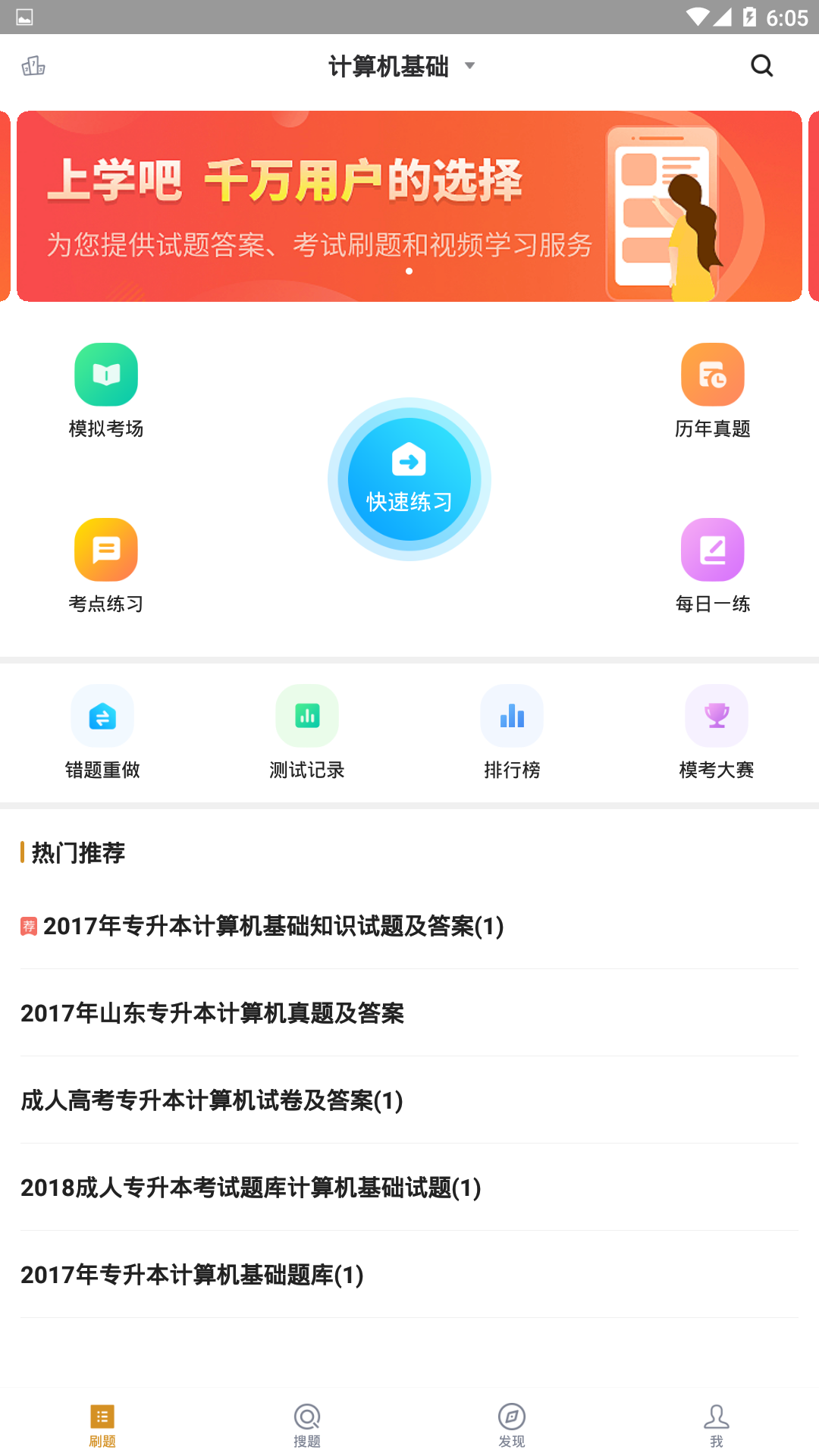This screenshot has width=819, height=1456.
Task: Open 成人高考专升本计算机试卷及答案(1)
Action: tap(212, 1100)
